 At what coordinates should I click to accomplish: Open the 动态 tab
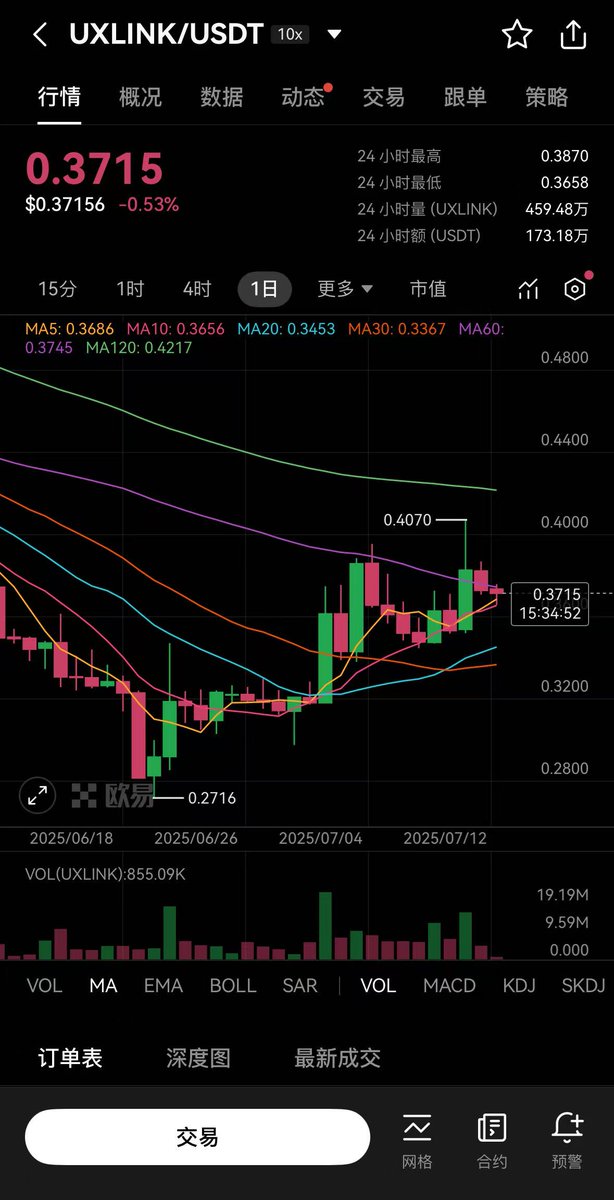303,97
